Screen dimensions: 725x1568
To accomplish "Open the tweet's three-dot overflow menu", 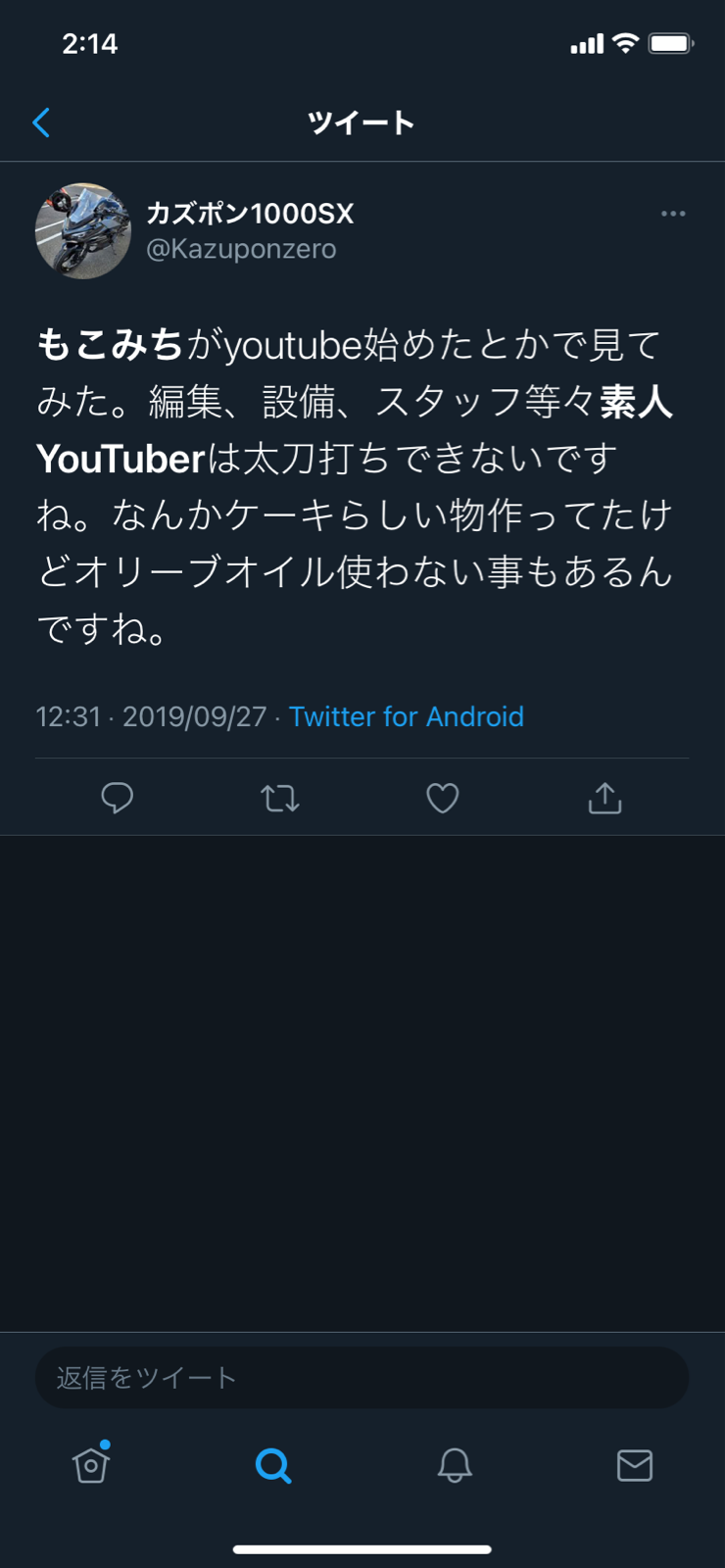I will pyautogui.click(x=673, y=214).
